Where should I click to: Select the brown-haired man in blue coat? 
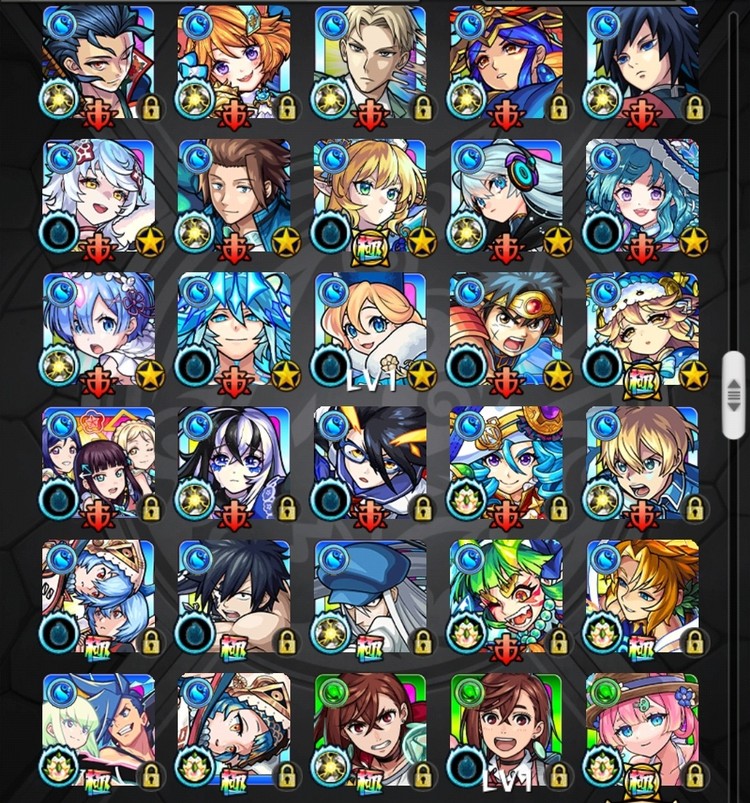pyautogui.click(x=235, y=197)
